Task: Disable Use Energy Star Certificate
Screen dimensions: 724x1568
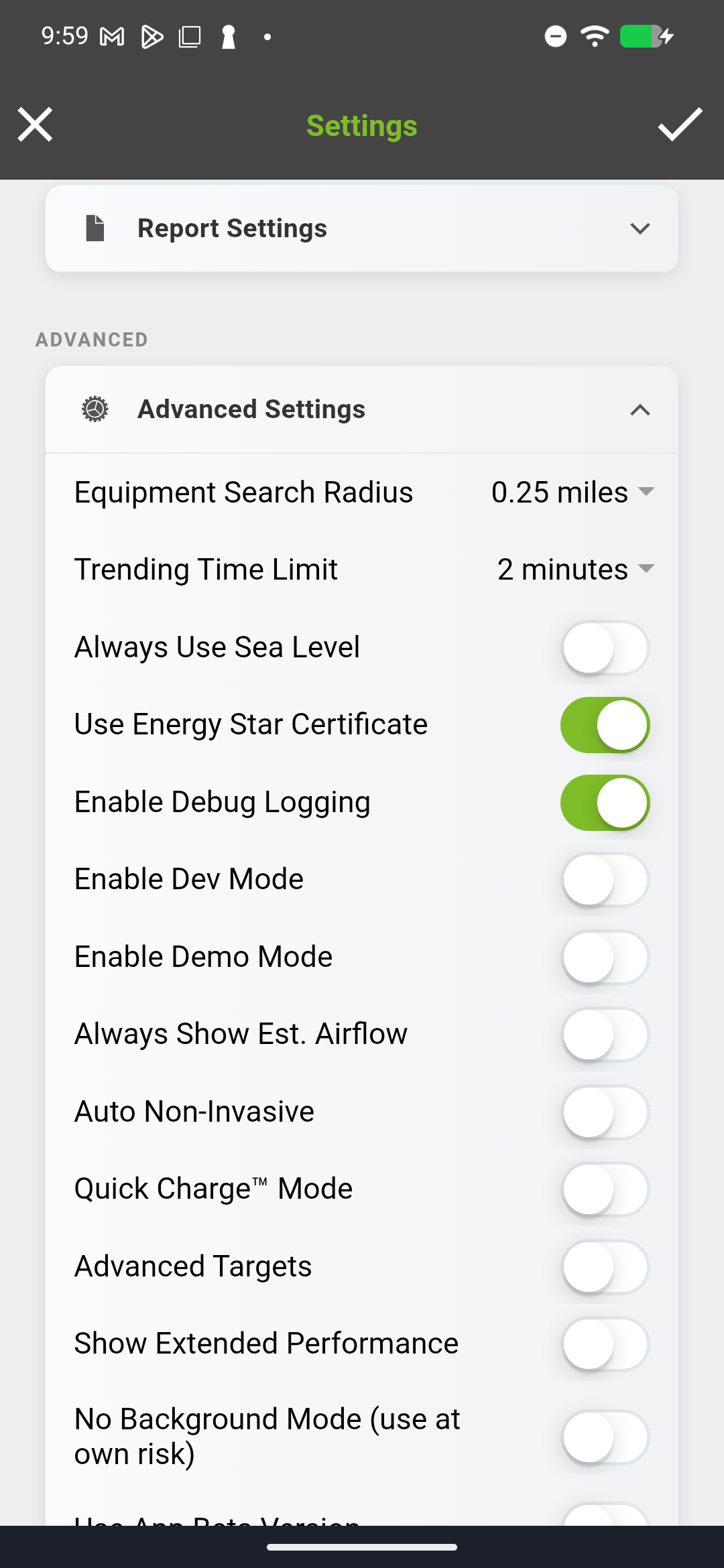Action: pyautogui.click(x=604, y=724)
